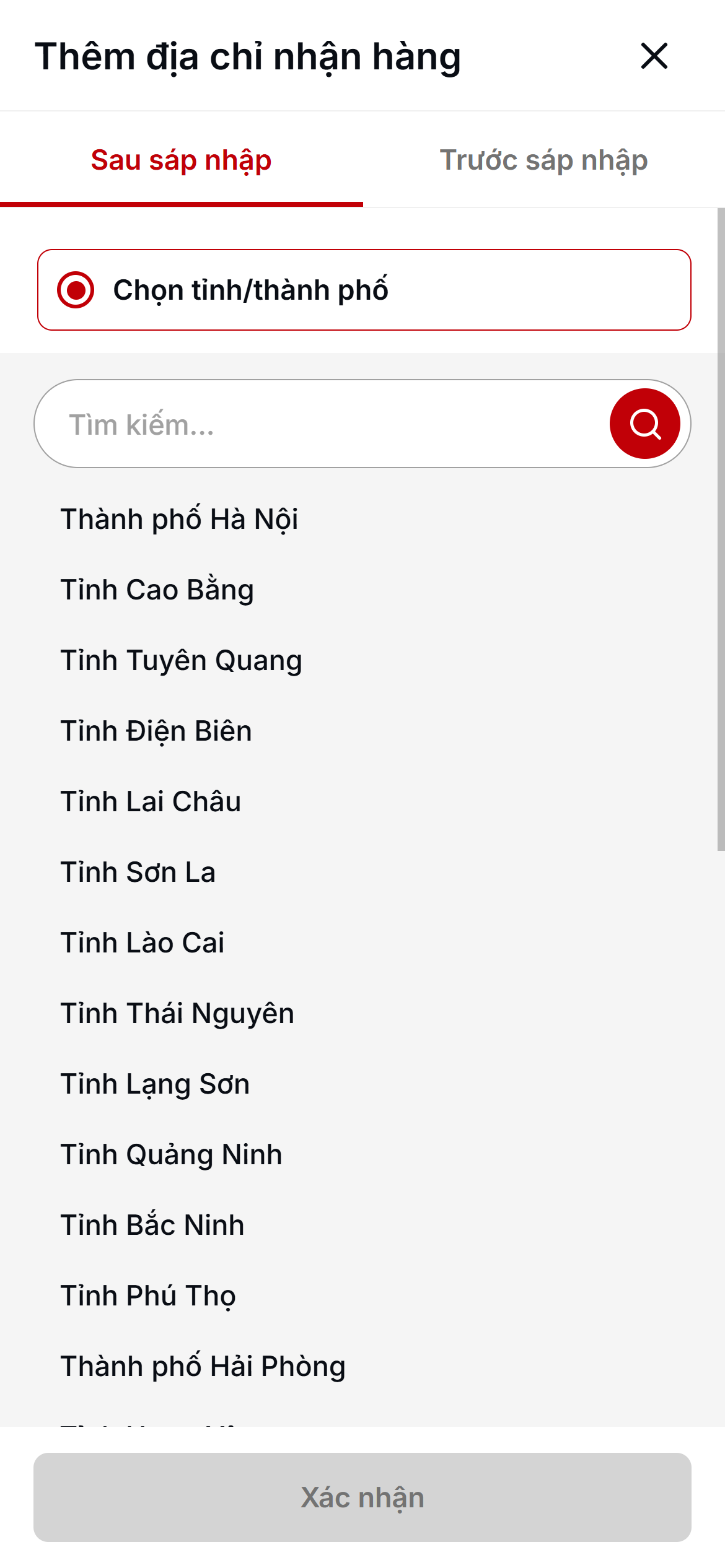Focus the Tìm kiếm search field
Screen dimensions: 725x1568
coord(322,424)
